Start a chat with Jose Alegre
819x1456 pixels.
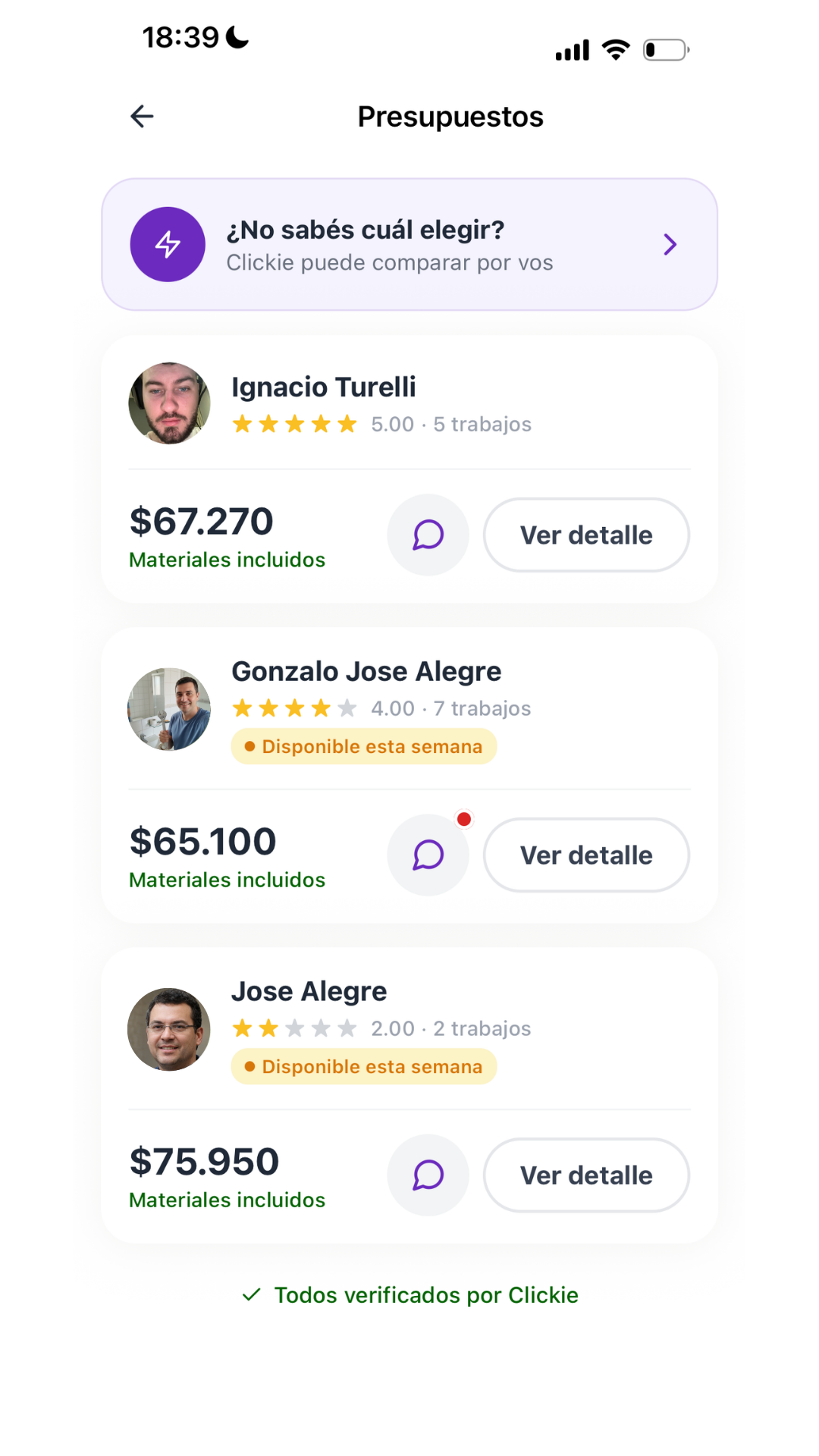428,1175
